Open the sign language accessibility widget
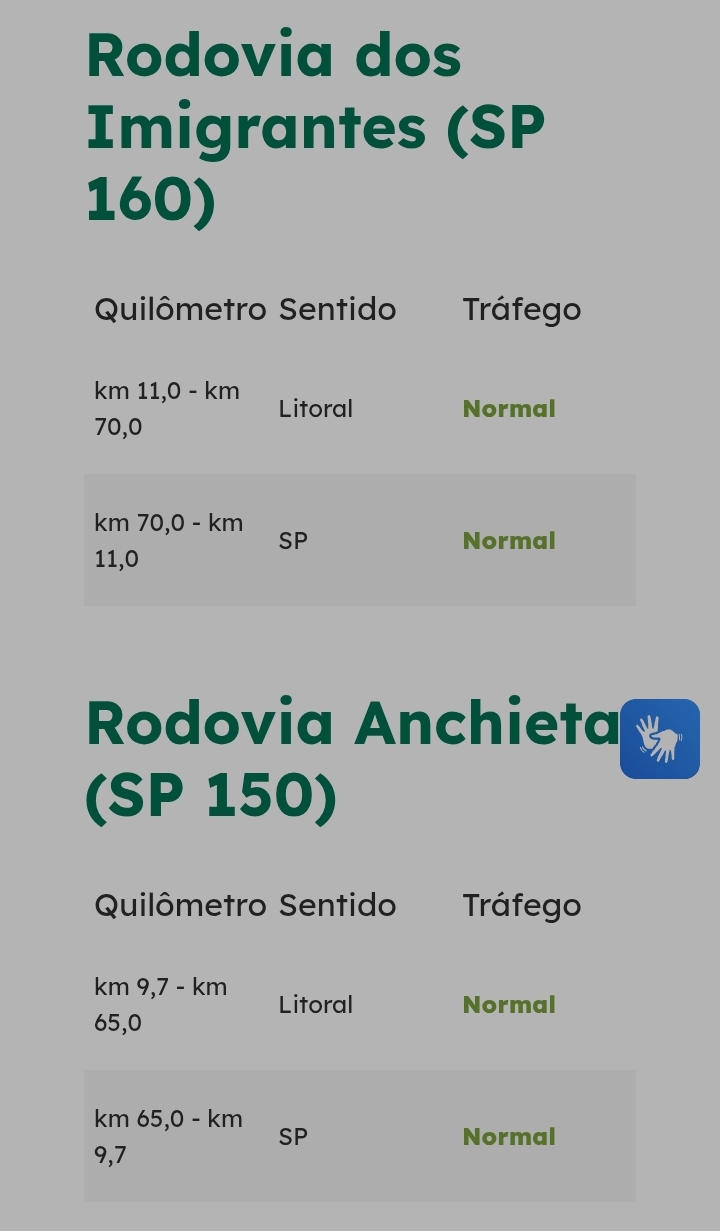This screenshot has width=720, height=1231. (x=660, y=739)
